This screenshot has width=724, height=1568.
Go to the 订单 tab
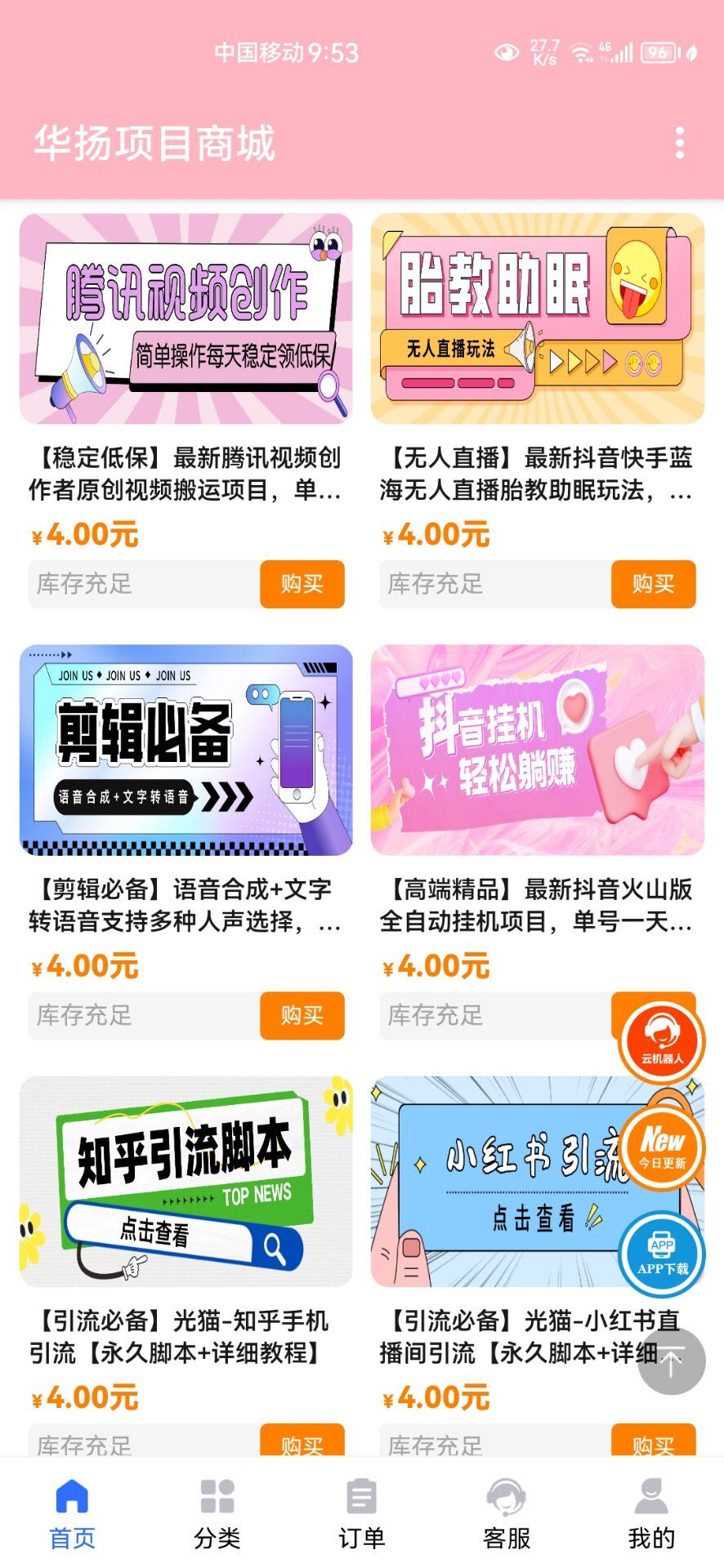(x=361, y=1513)
